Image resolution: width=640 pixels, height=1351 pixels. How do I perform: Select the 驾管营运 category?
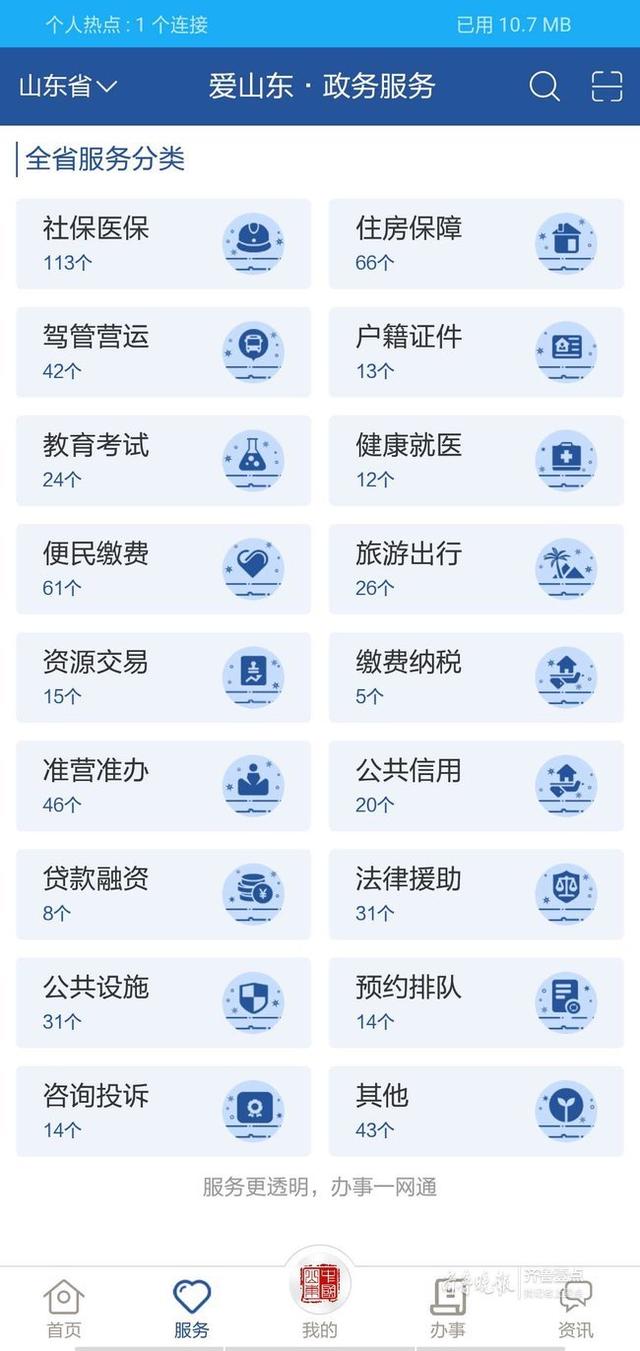(163, 352)
